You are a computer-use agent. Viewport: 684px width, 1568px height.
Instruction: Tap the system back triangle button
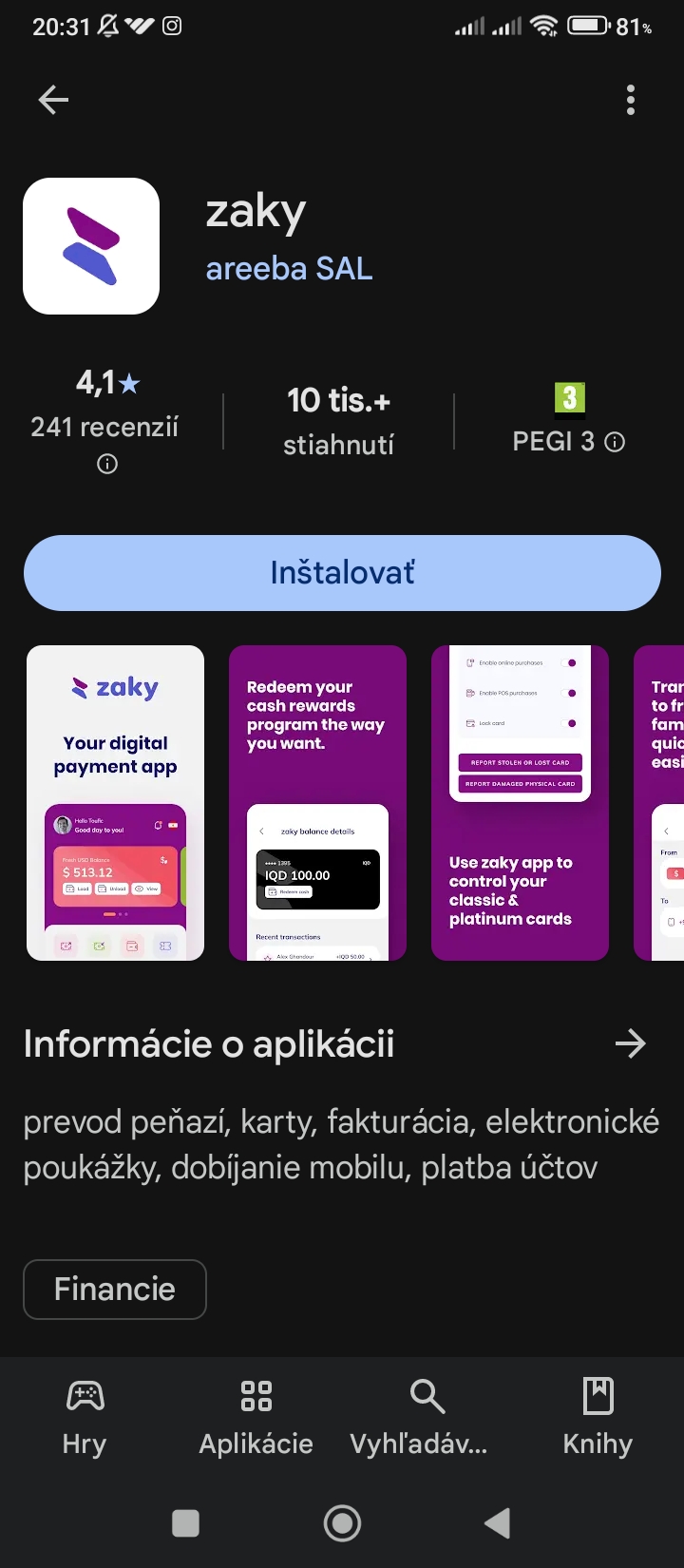click(x=498, y=1523)
